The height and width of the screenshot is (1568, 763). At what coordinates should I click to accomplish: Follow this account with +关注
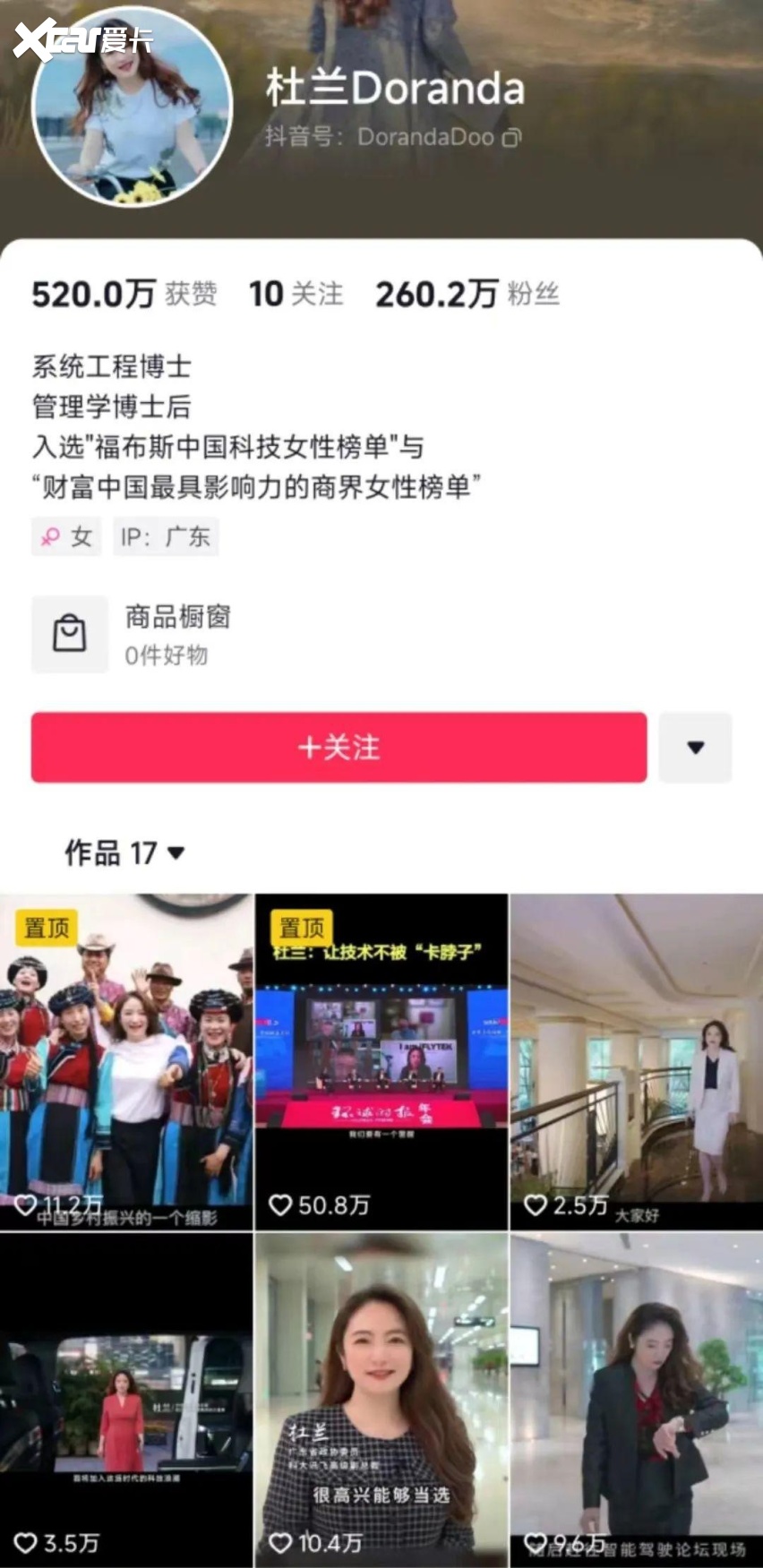coord(339,747)
